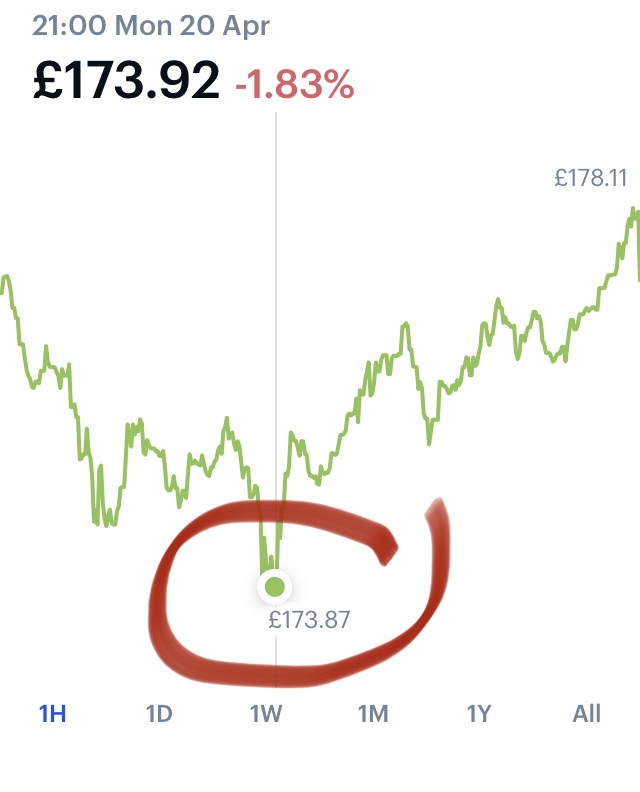The height and width of the screenshot is (792, 640).
Task: Switch to the 1M range
Action: click(372, 714)
